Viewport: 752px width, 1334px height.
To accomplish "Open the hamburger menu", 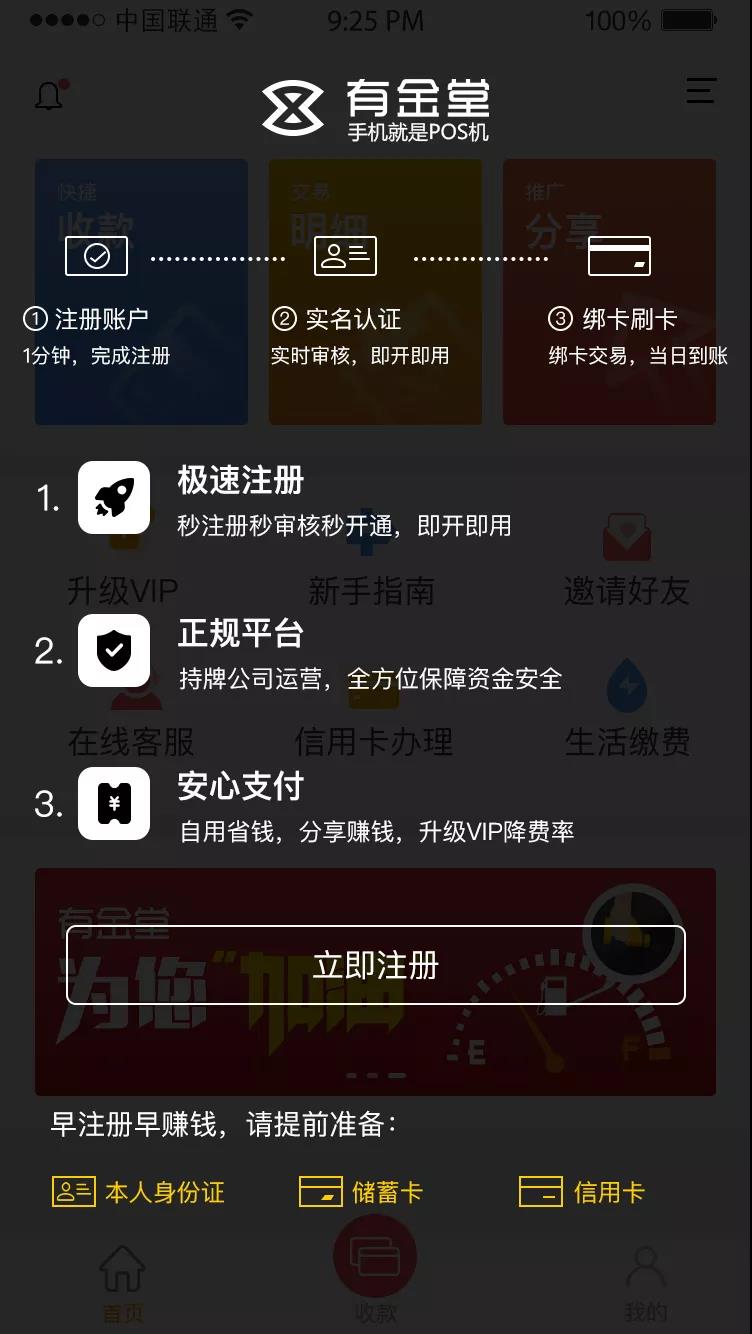I will point(701,91).
